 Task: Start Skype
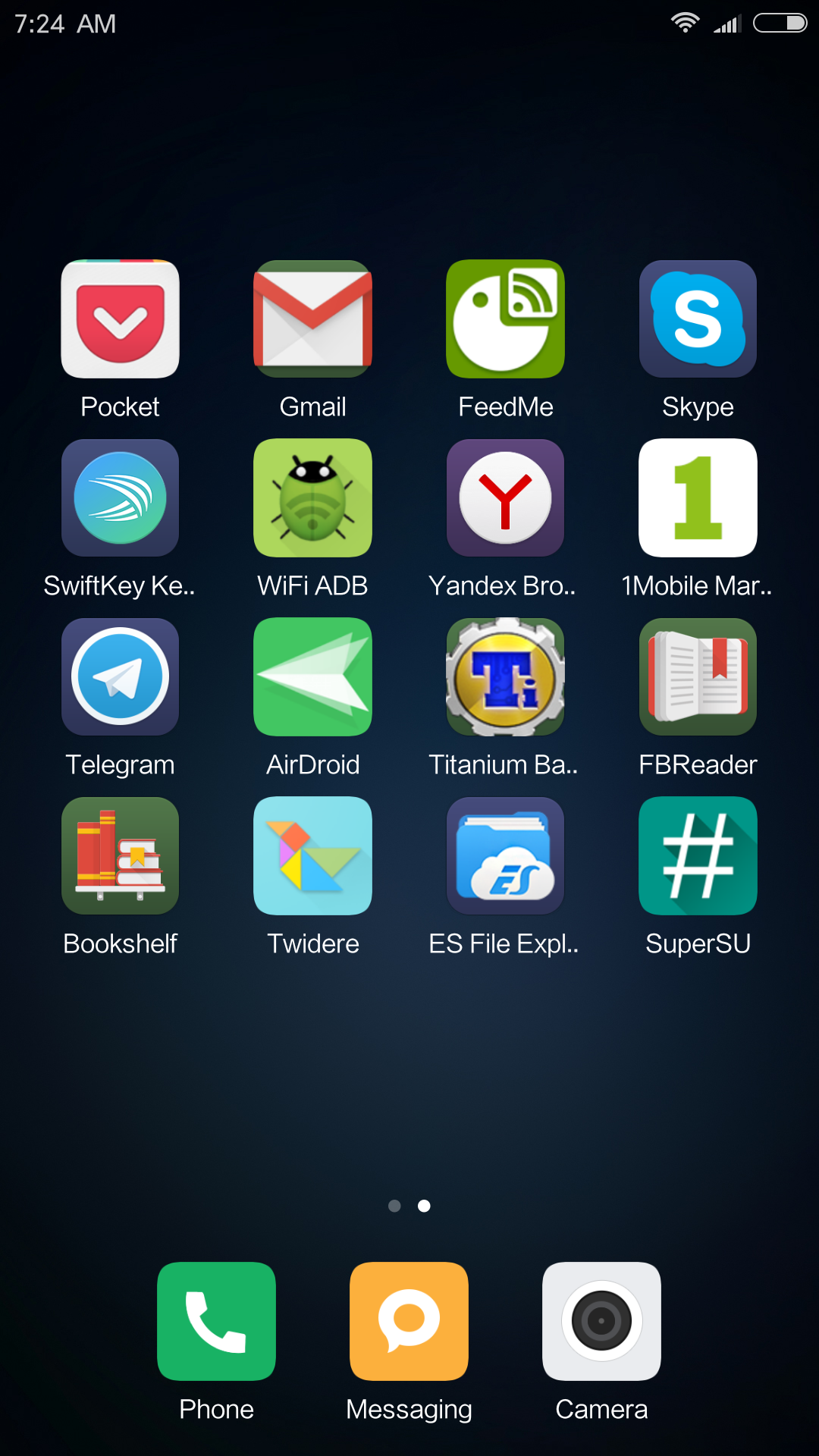(x=698, y=319)
